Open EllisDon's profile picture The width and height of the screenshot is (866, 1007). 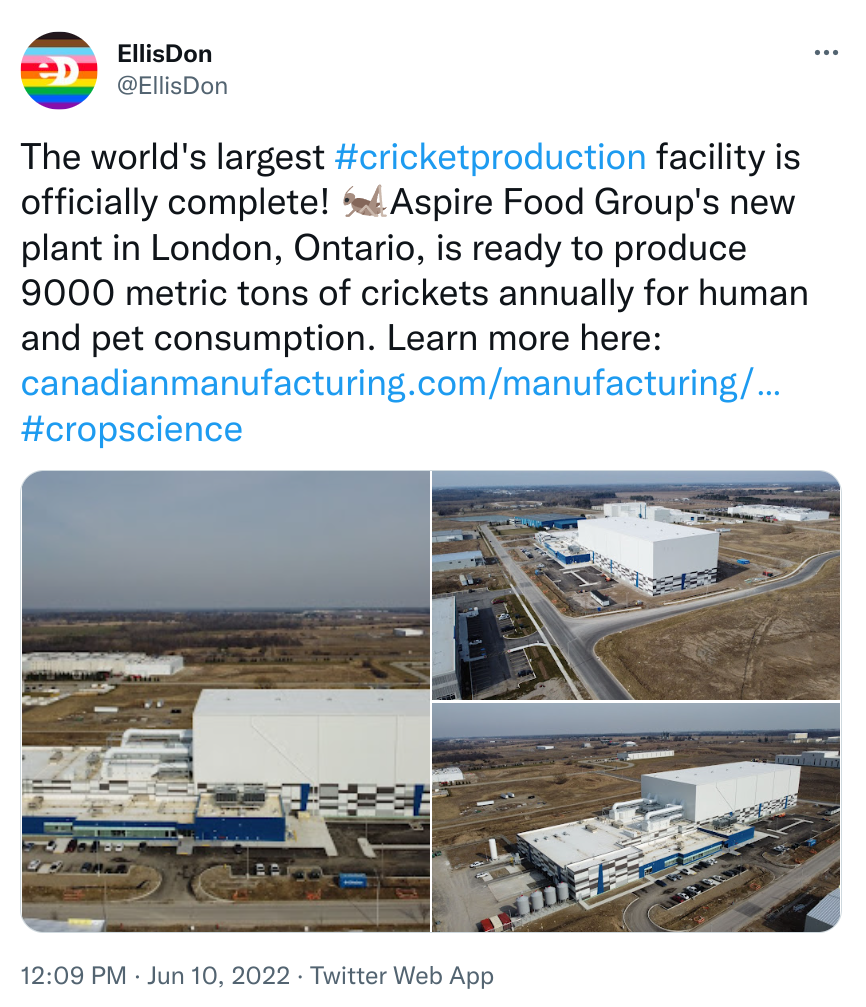pyautogui.click(x=59, y=70)
